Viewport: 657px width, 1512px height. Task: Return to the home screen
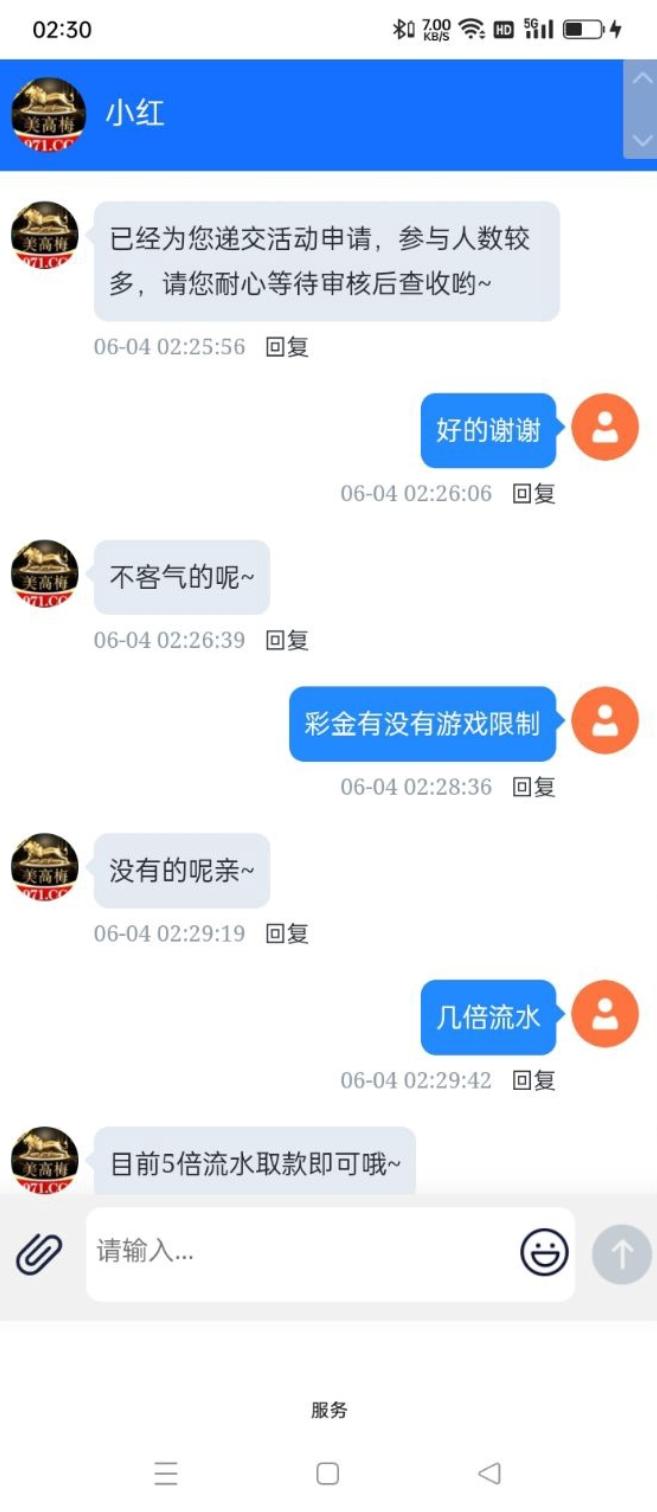pyautogui.click(x=328, y=1473)
